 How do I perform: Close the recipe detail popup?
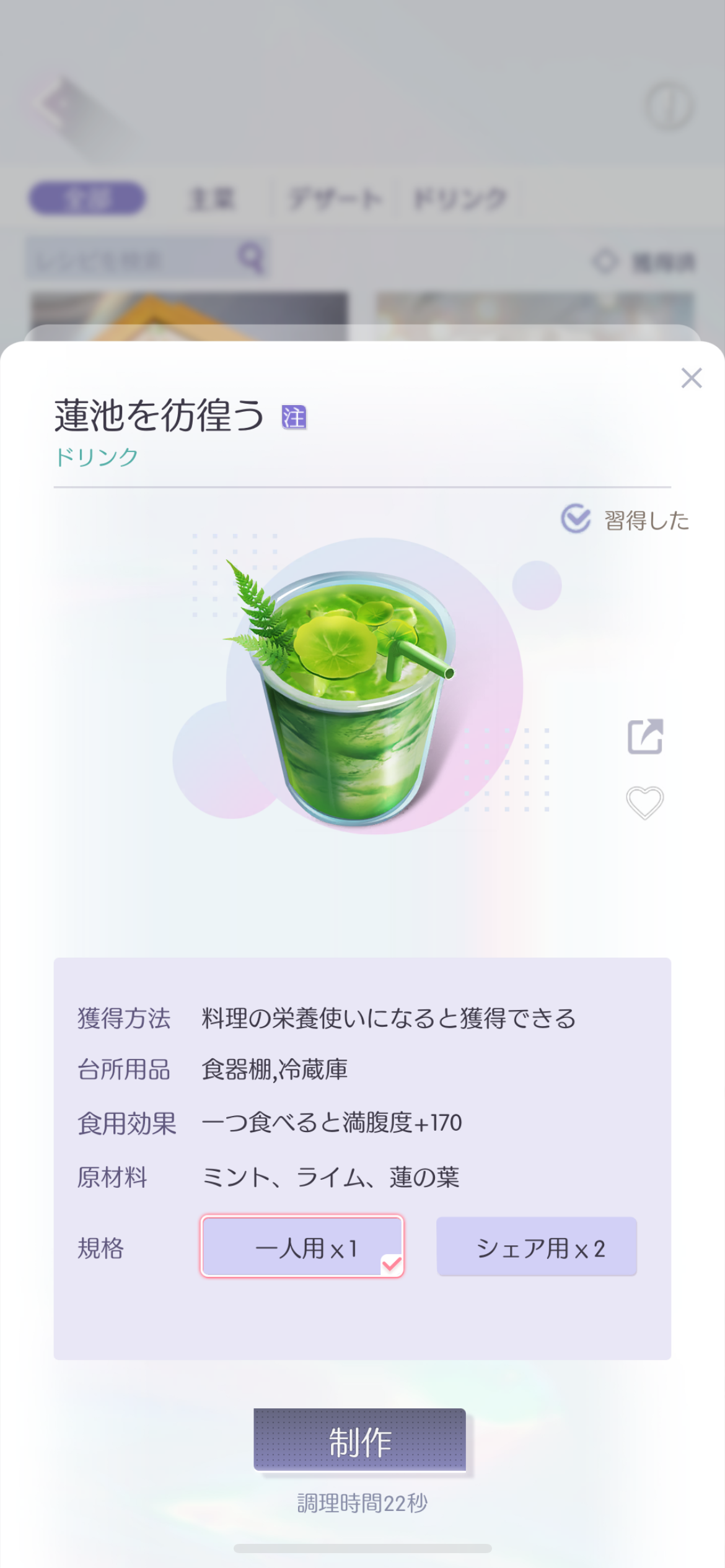pyautogui.click(x=691, y=378)
